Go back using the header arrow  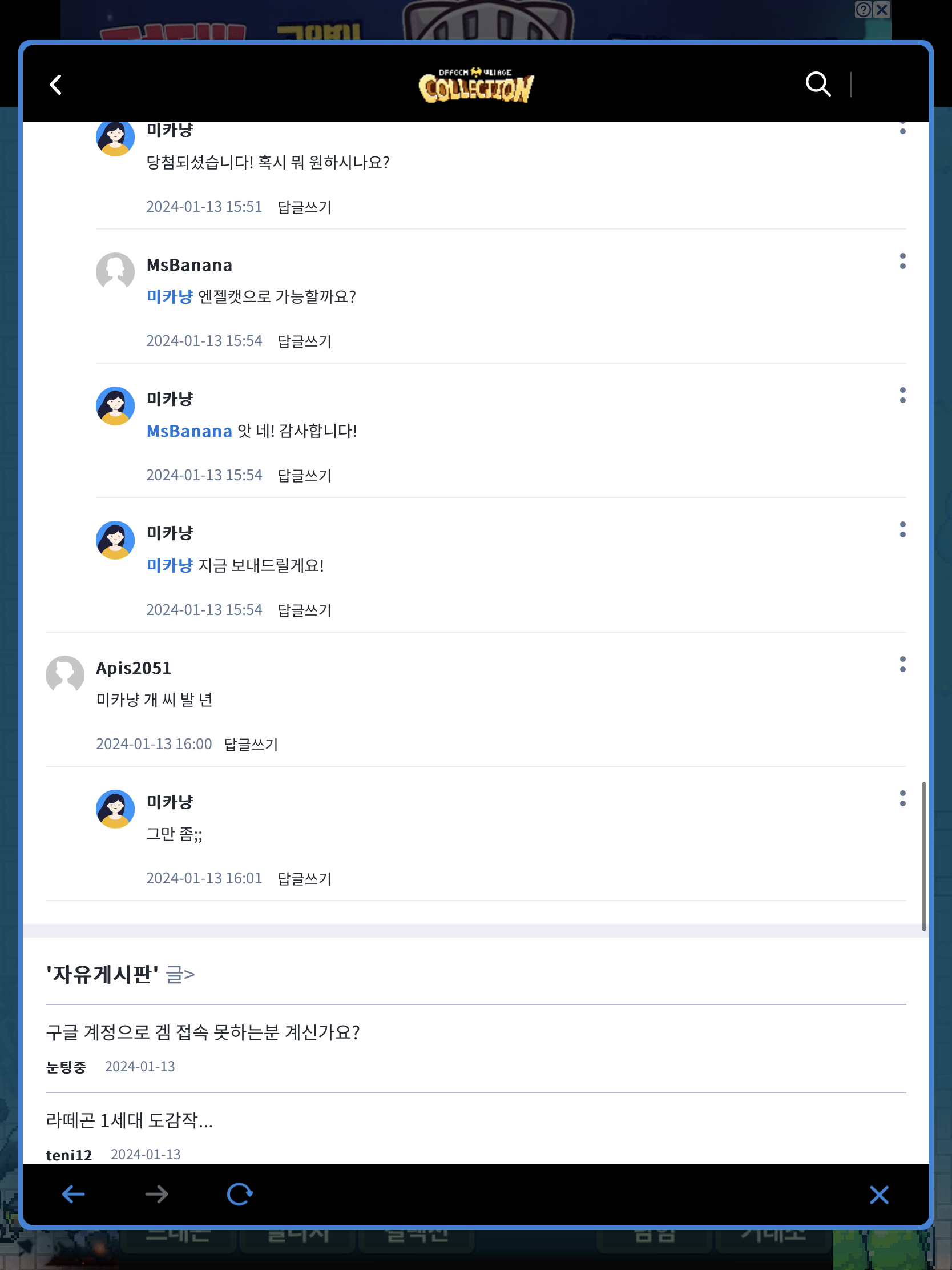click(56, 85)
